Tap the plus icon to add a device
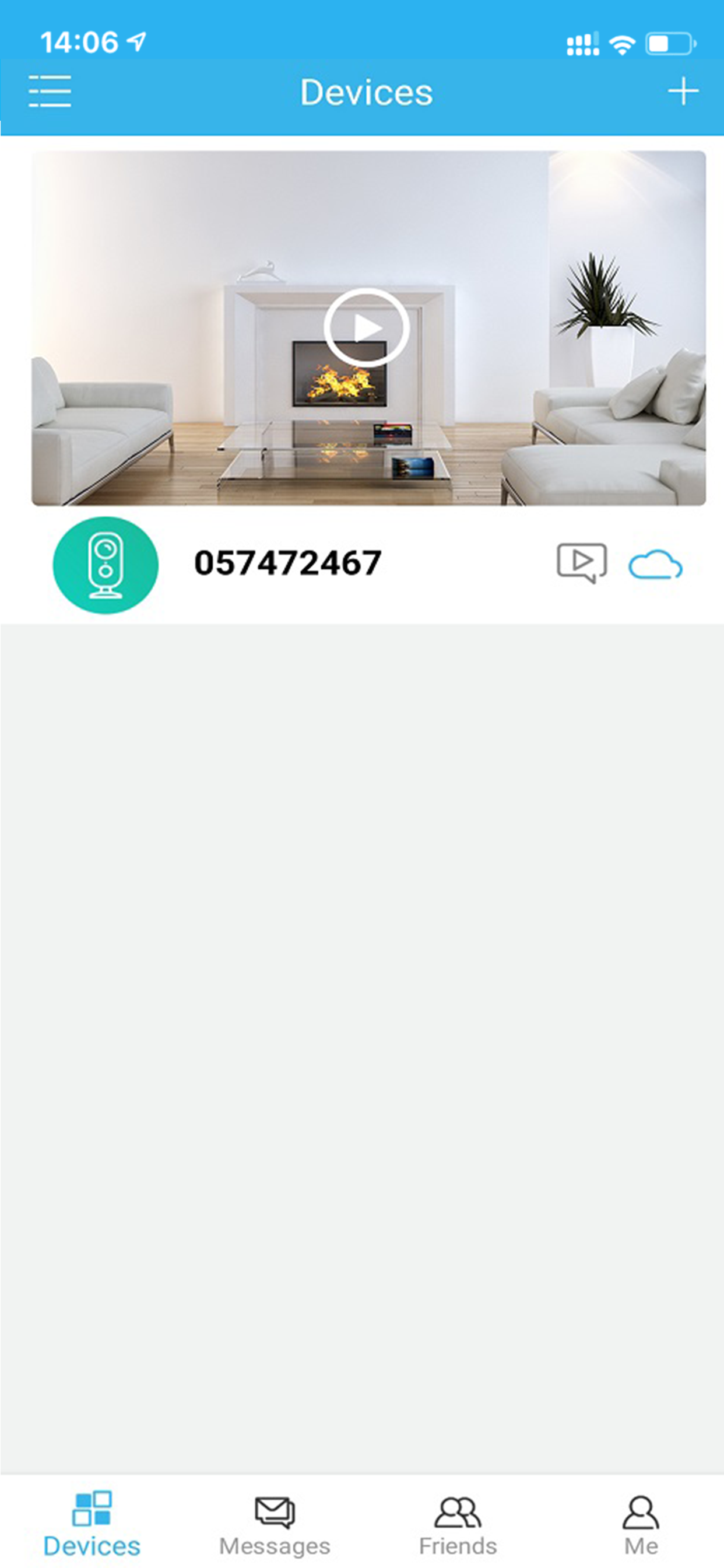Viewport: 724px width, 1568px height. [684, 92]
